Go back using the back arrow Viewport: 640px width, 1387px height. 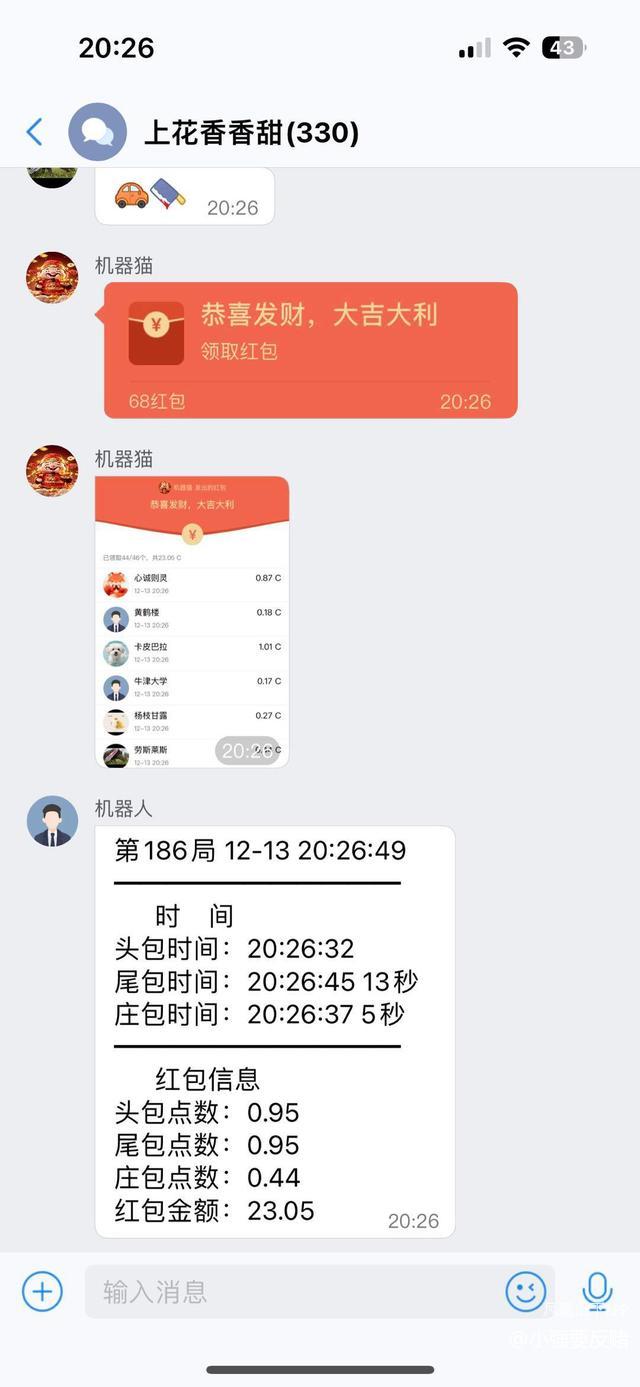[34, 132]
